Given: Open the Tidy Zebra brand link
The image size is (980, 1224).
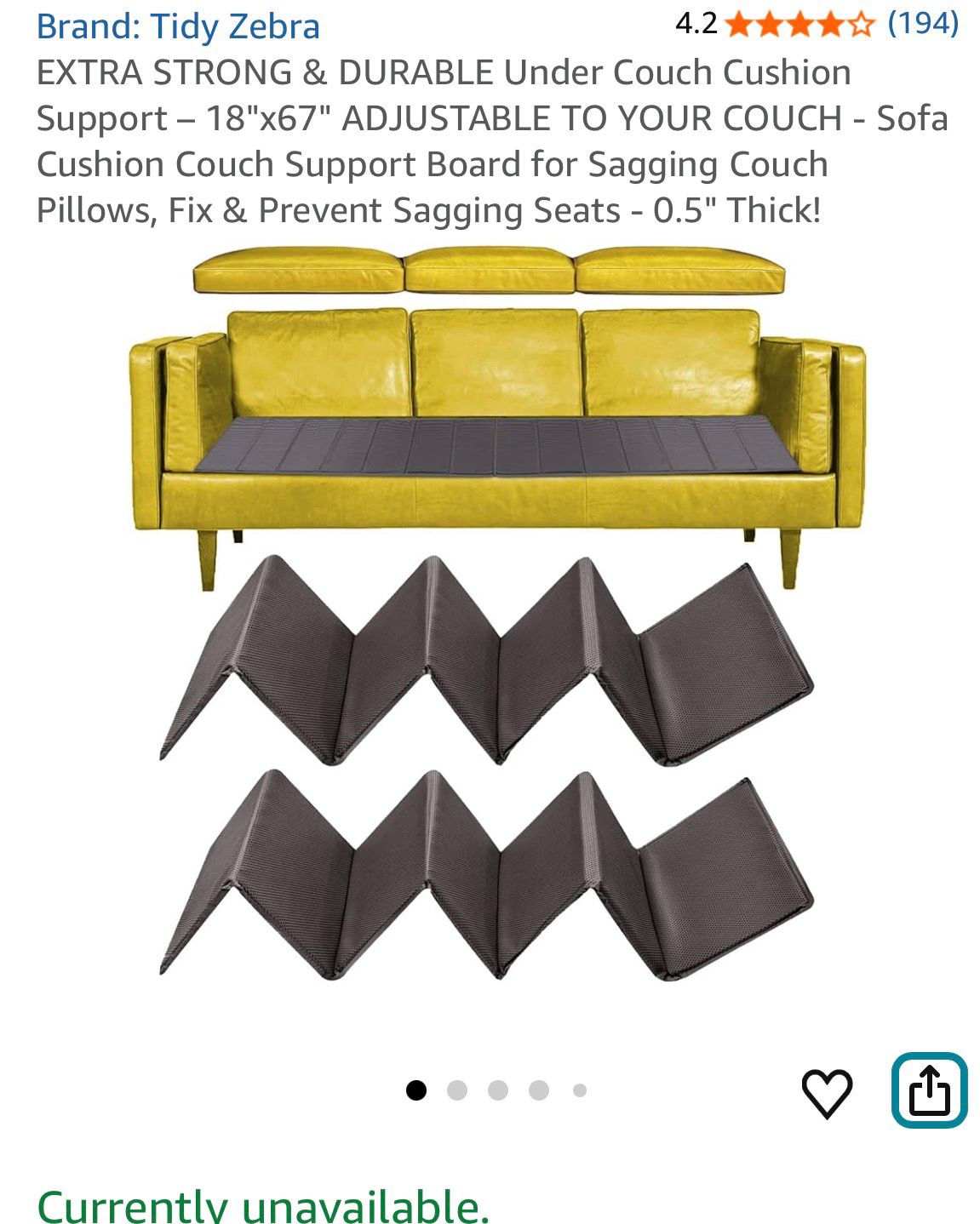Looking at the screenshot, I should click(x=178, y=26).
